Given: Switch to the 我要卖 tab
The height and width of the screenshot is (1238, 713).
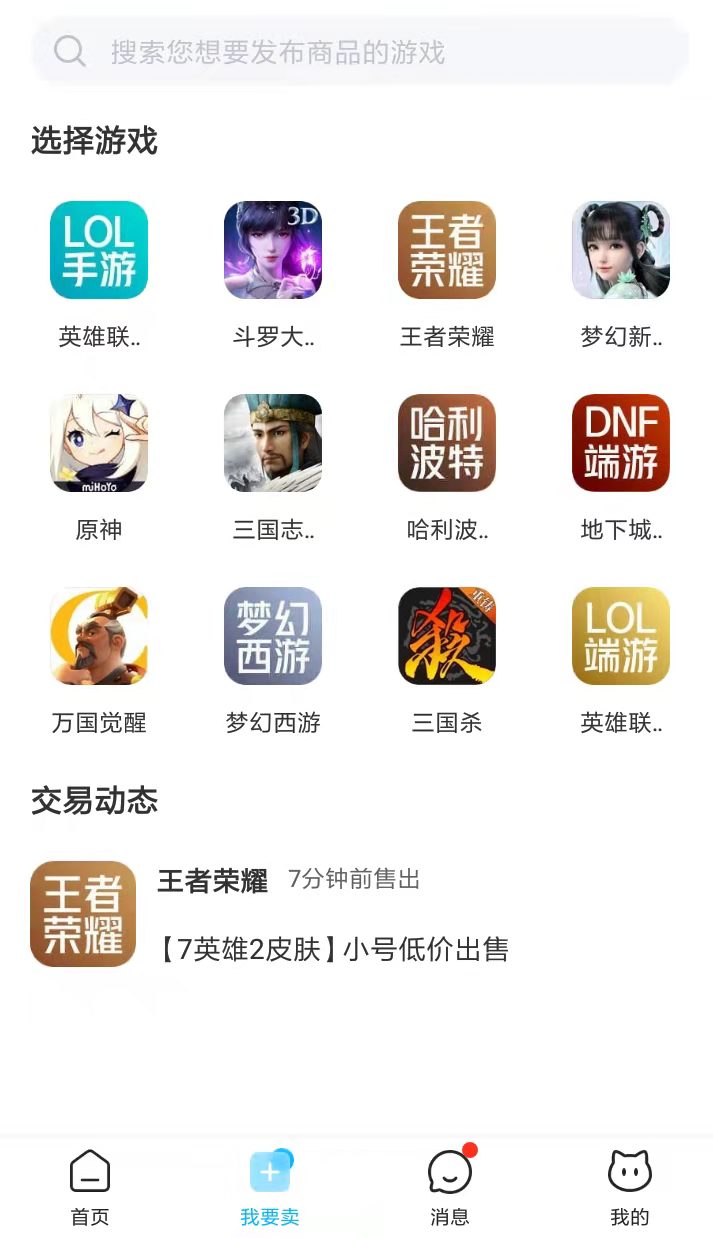Looking at the screenshot, I should pyautogui.click(x=270, y=1187).
